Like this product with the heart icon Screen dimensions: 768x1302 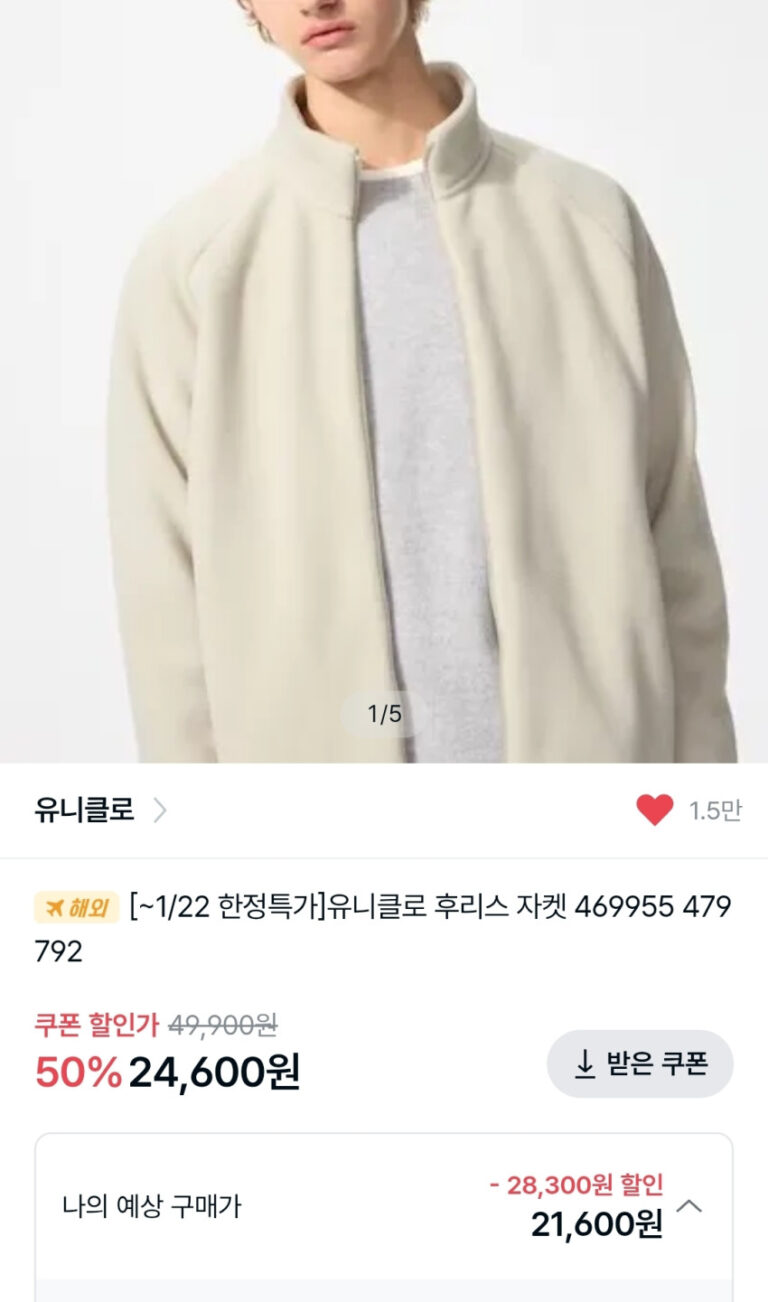(655, 810)
